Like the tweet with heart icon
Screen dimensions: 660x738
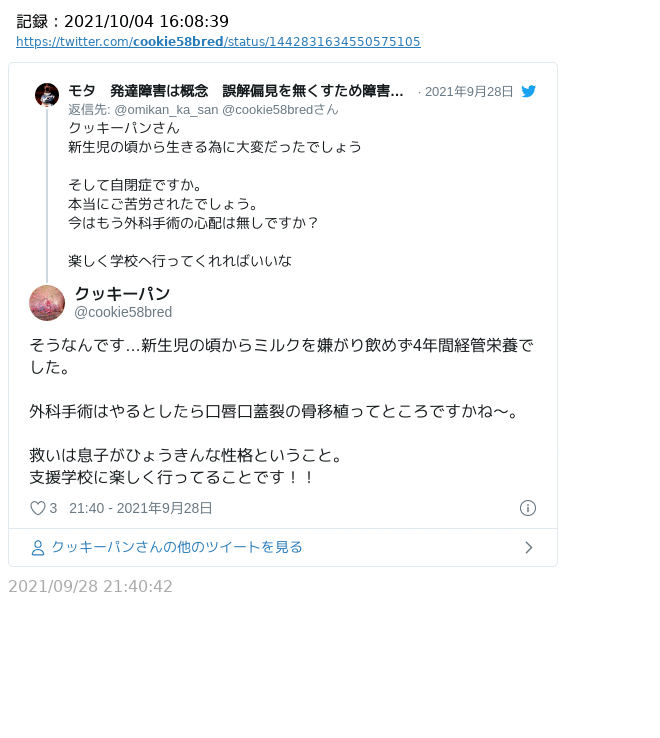[38, 508]
